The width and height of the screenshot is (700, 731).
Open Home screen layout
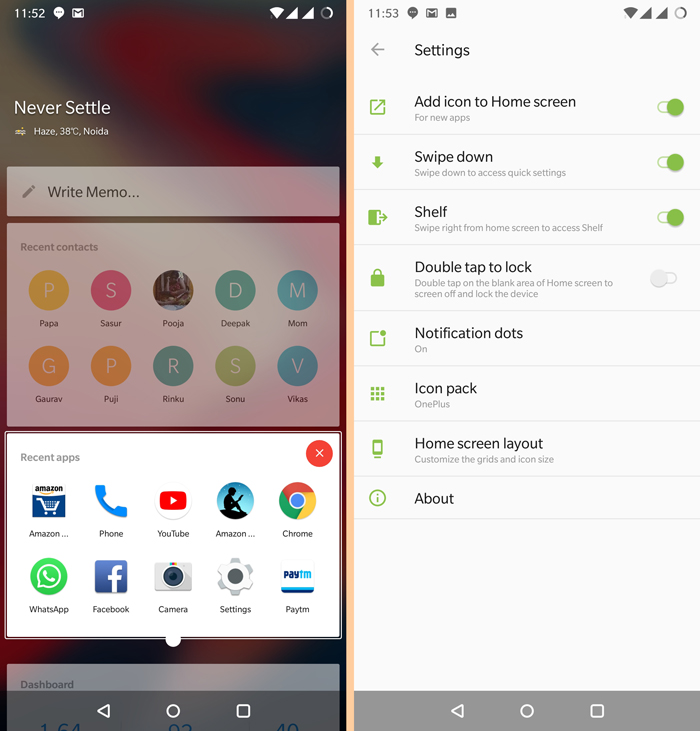(527, 449)
